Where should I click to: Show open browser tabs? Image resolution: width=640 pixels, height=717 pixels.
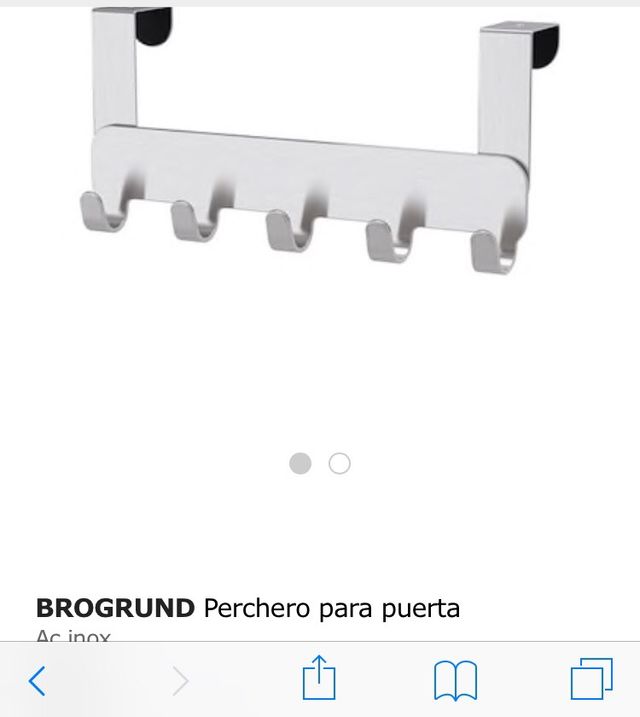(591, 680)
